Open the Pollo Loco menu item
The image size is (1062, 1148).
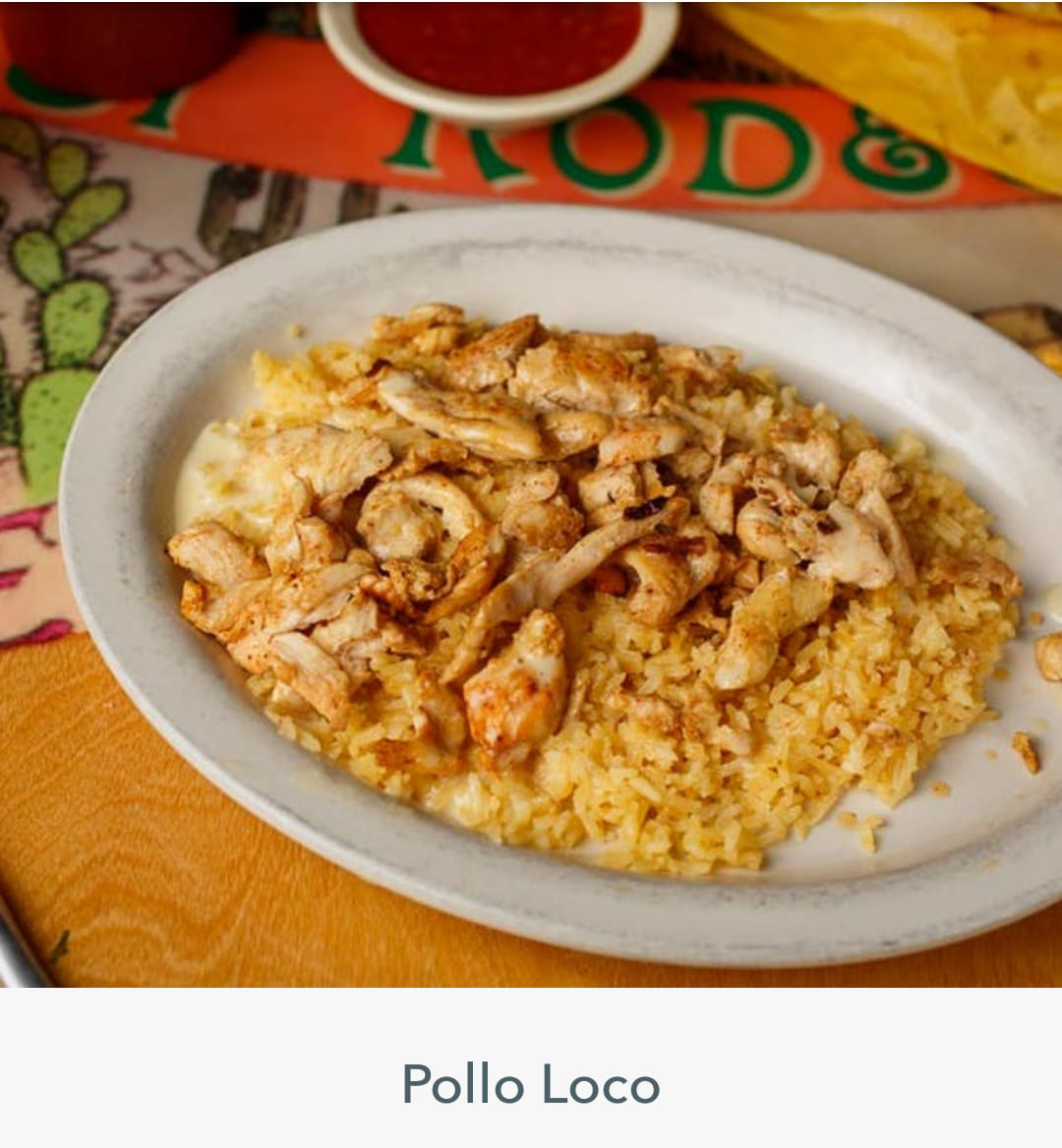[530, 1083]
